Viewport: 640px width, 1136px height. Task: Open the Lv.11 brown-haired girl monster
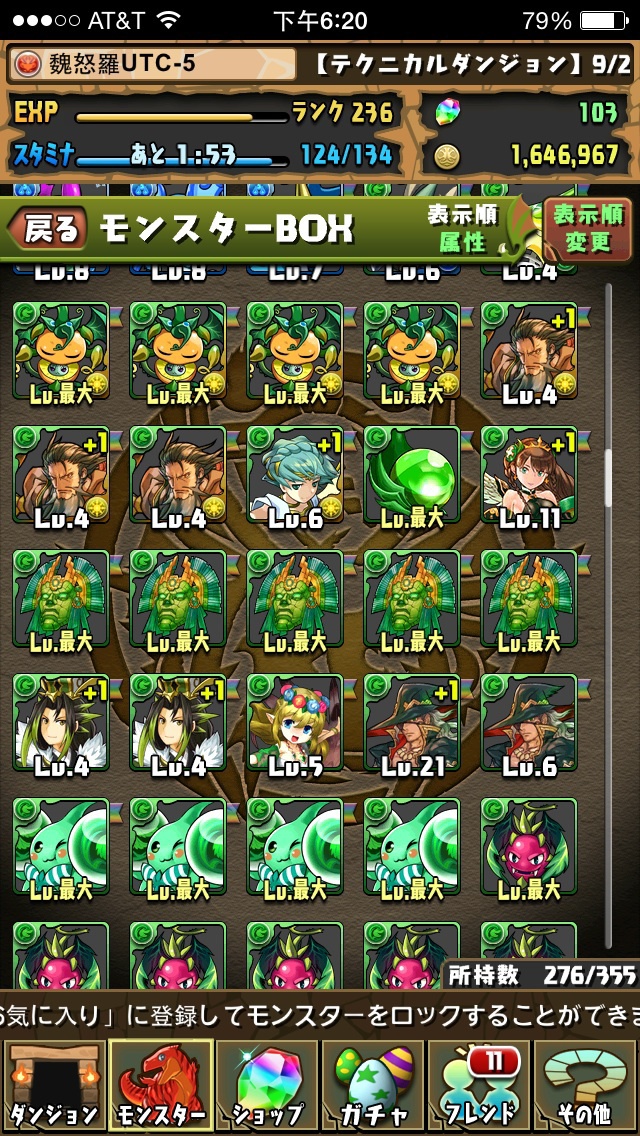tap(529, 475)
